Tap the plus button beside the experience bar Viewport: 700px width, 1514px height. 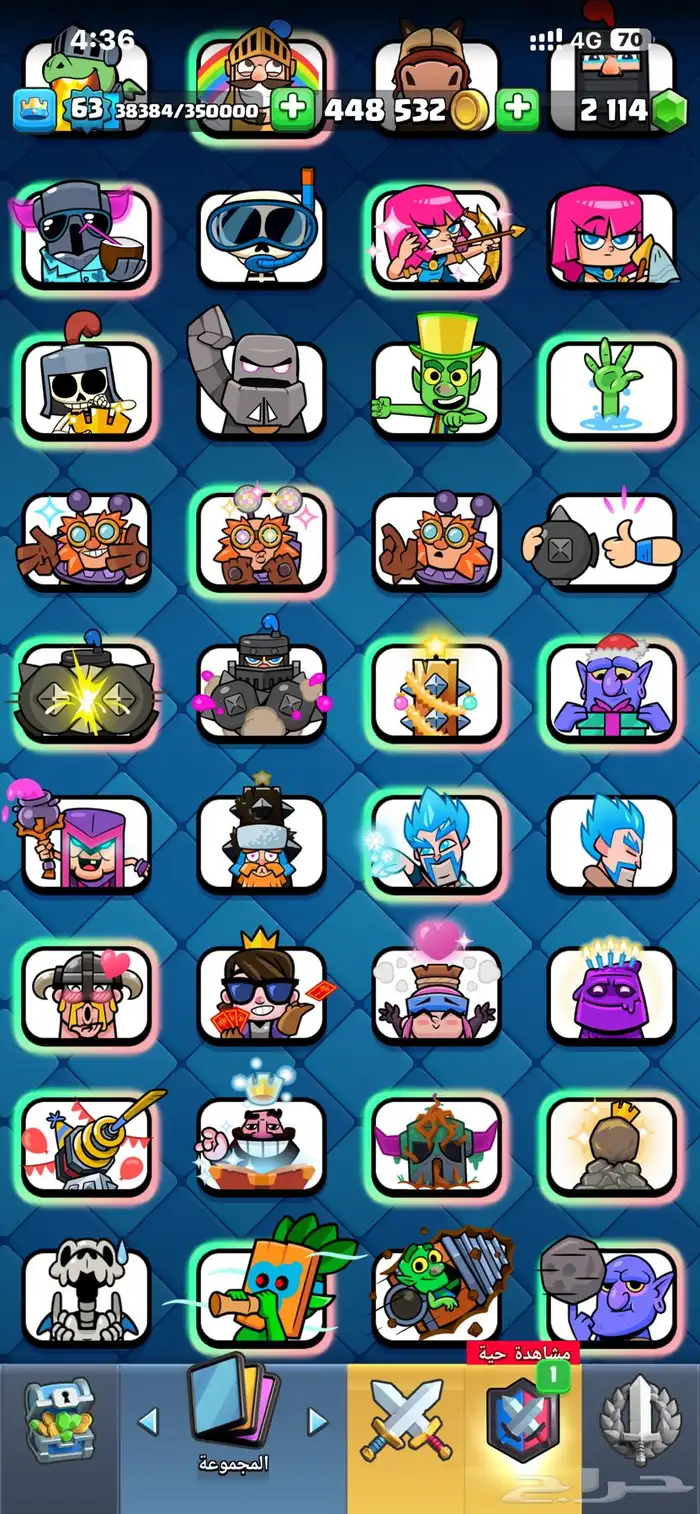click(293, 109)
